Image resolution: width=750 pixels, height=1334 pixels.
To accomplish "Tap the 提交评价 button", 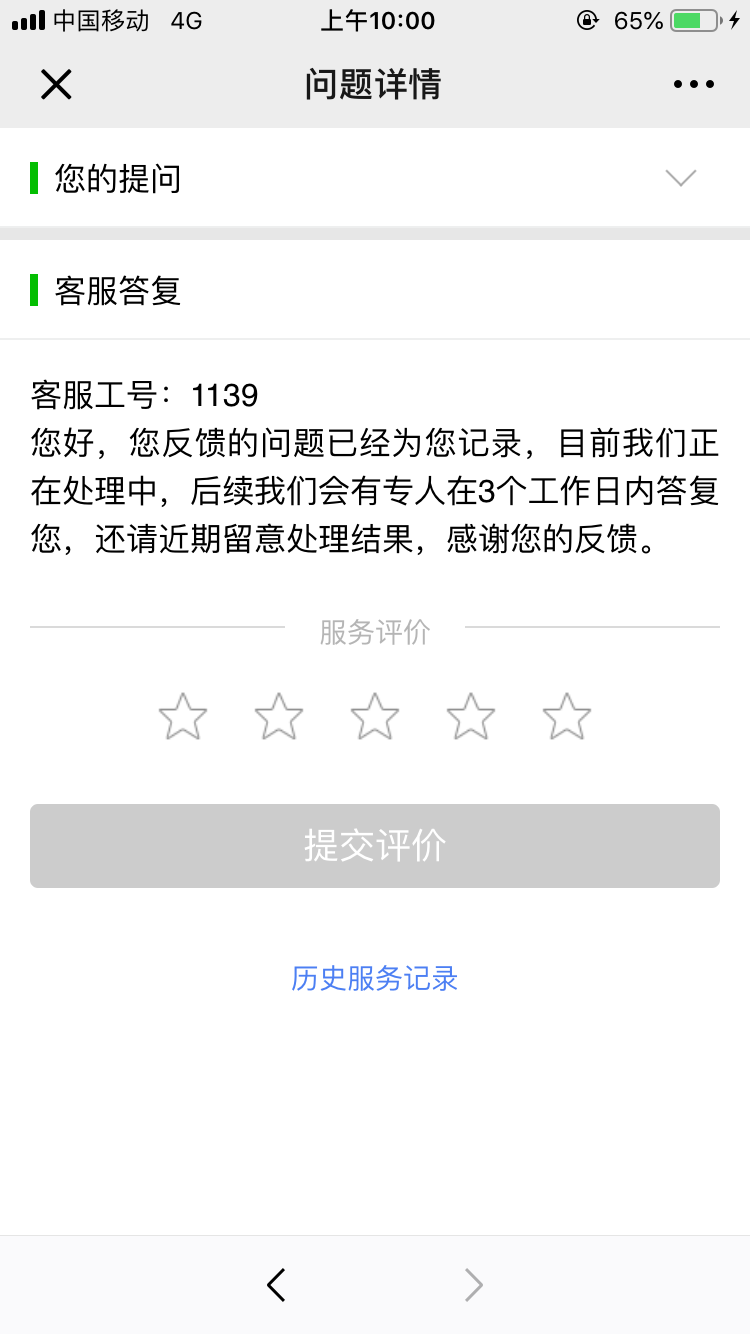I will pyautogui.click(x=375, y=846).
